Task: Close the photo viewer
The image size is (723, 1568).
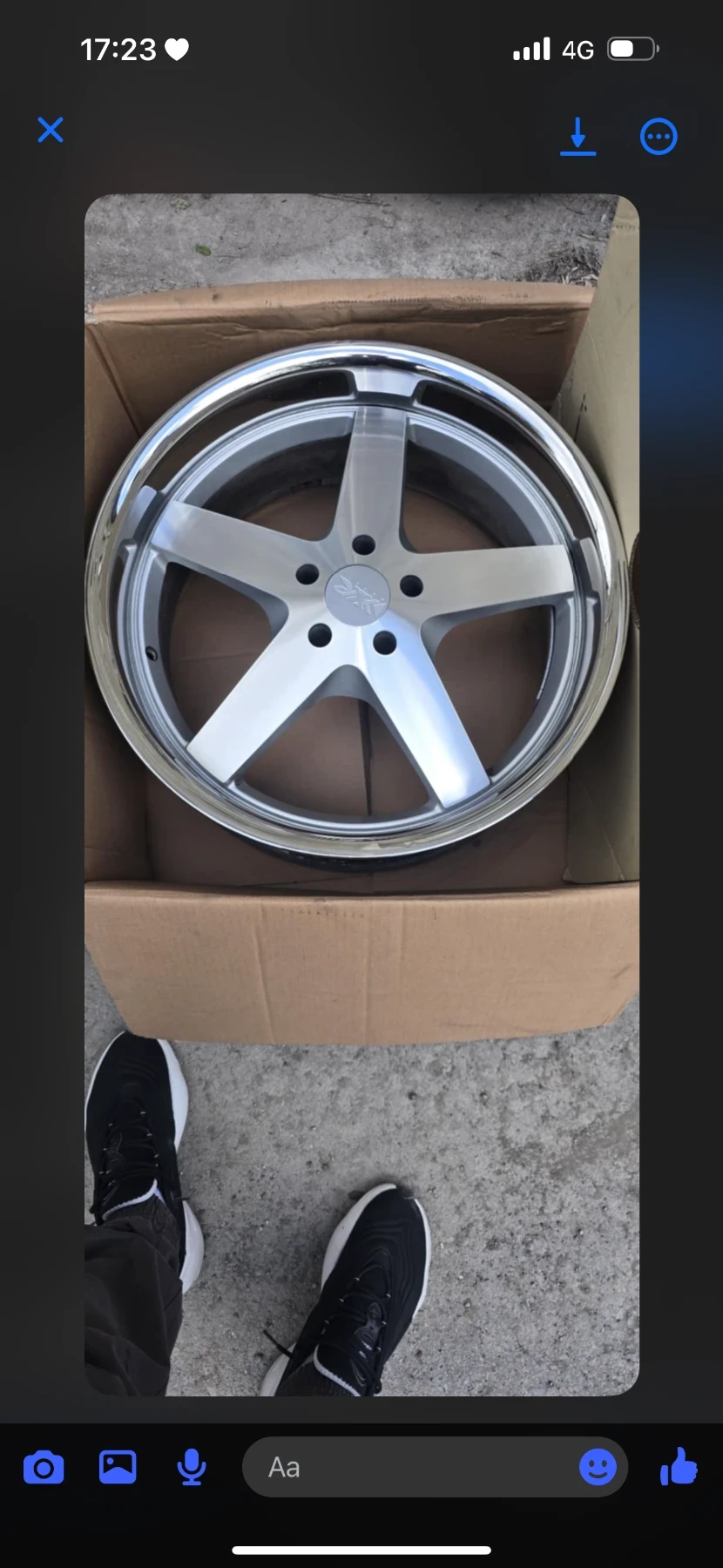Action: 51,131
